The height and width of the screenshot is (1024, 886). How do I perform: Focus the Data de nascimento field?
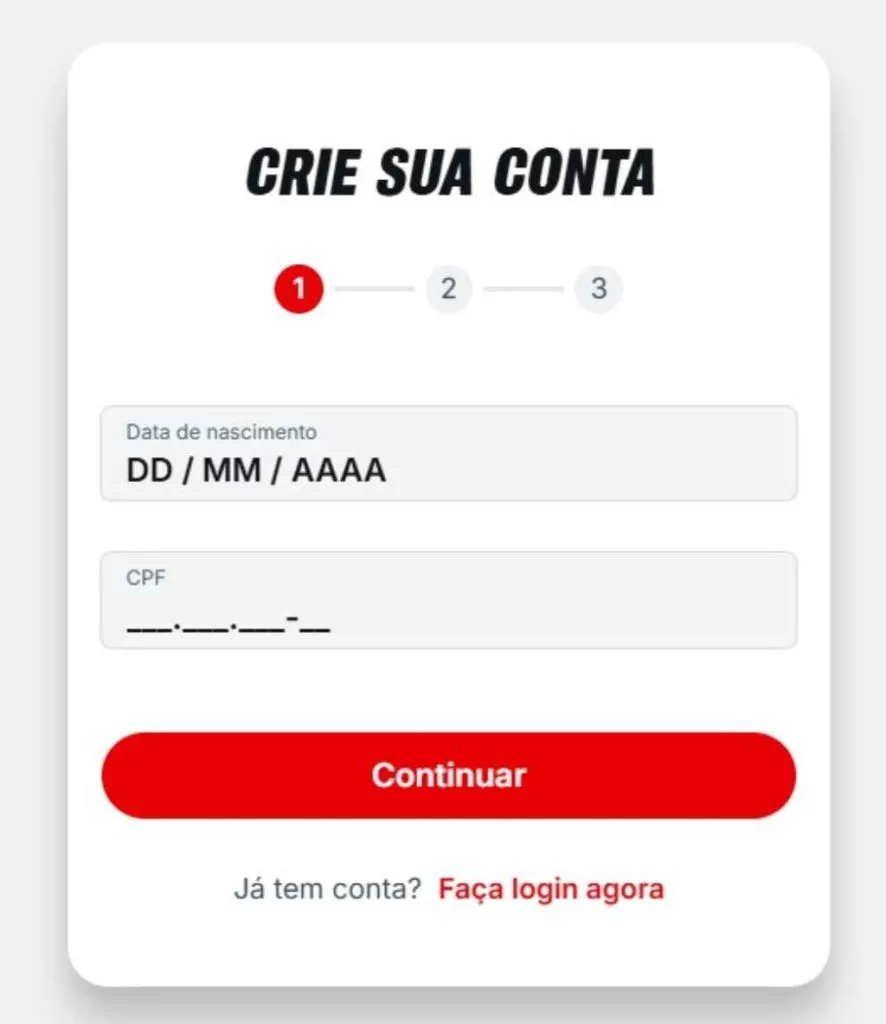click(x=448, y=454)
